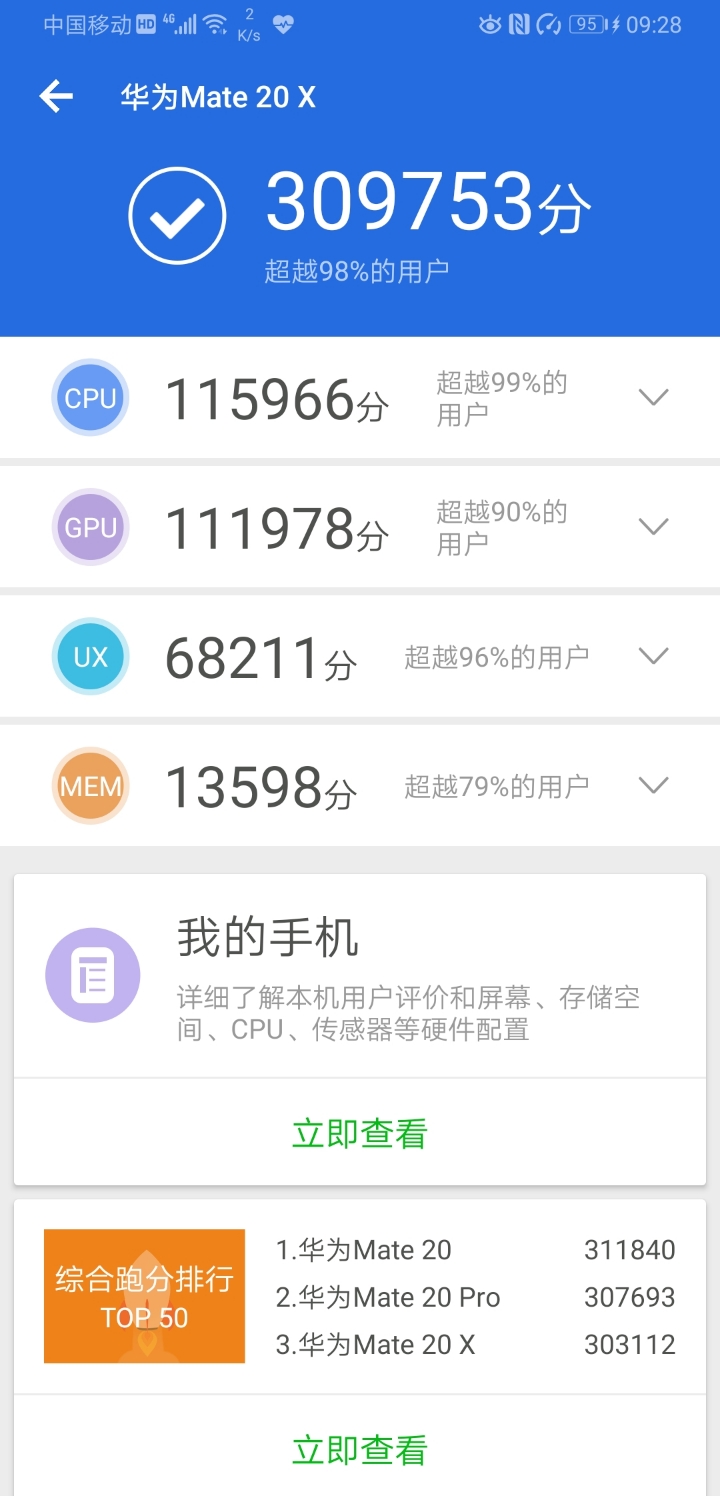Click the 综合跑分排行 TOP 50 banner
This screenshot has width=720, height=1496.
(x=144, y=1296)
